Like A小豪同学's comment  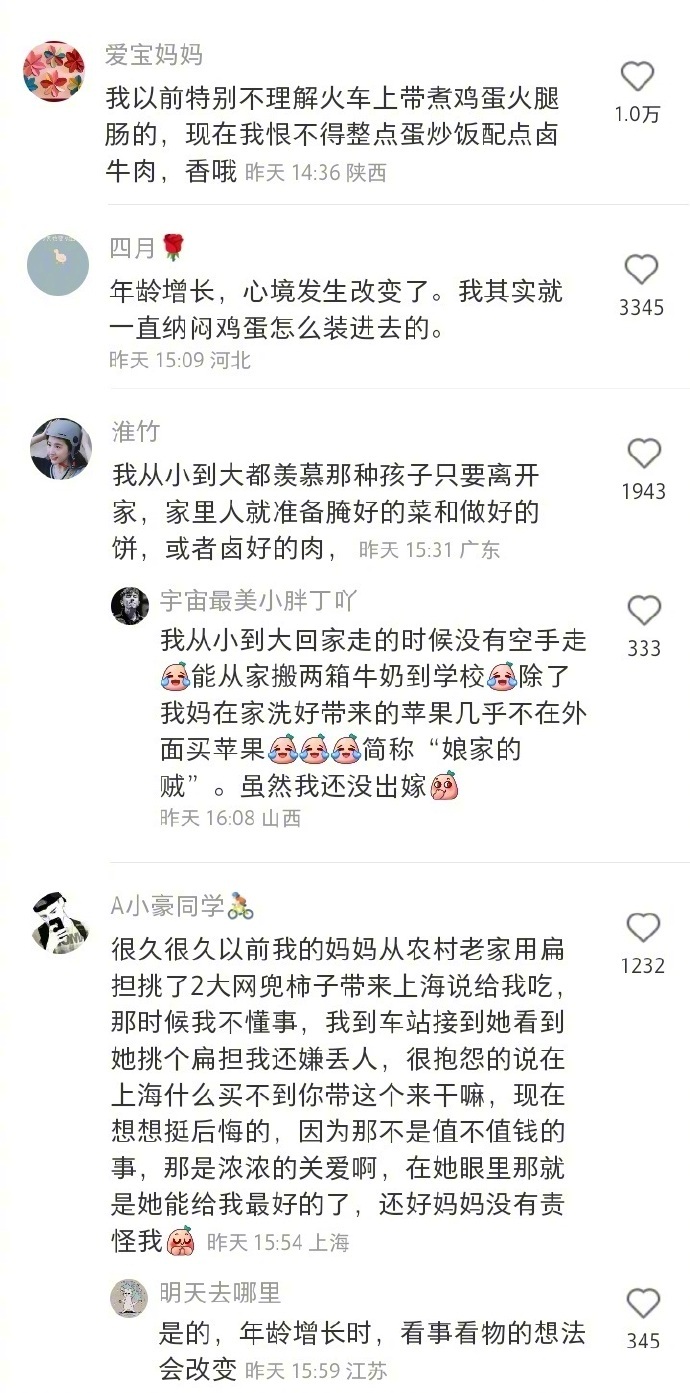[x=642, y=928]
